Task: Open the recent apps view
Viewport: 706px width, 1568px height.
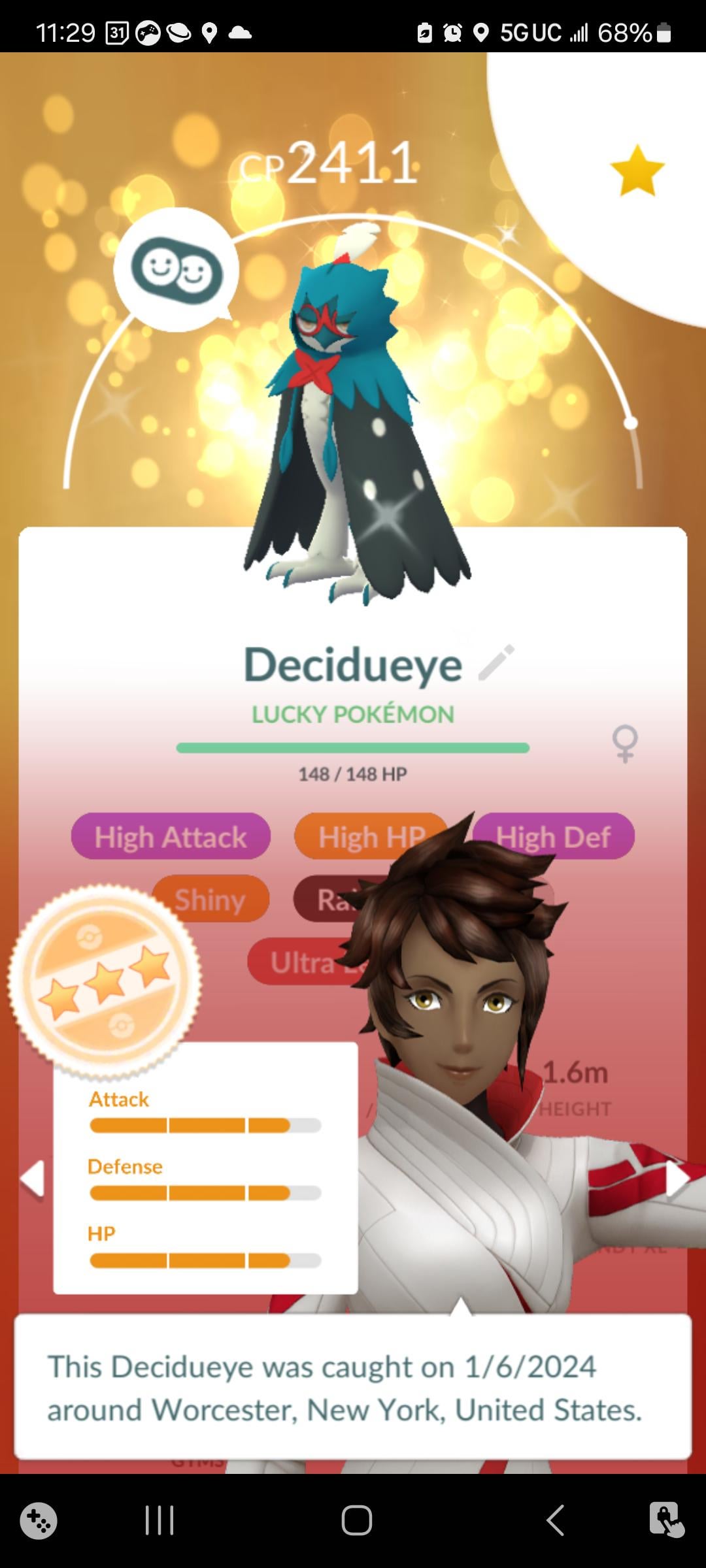Action: click(160, 1520)
